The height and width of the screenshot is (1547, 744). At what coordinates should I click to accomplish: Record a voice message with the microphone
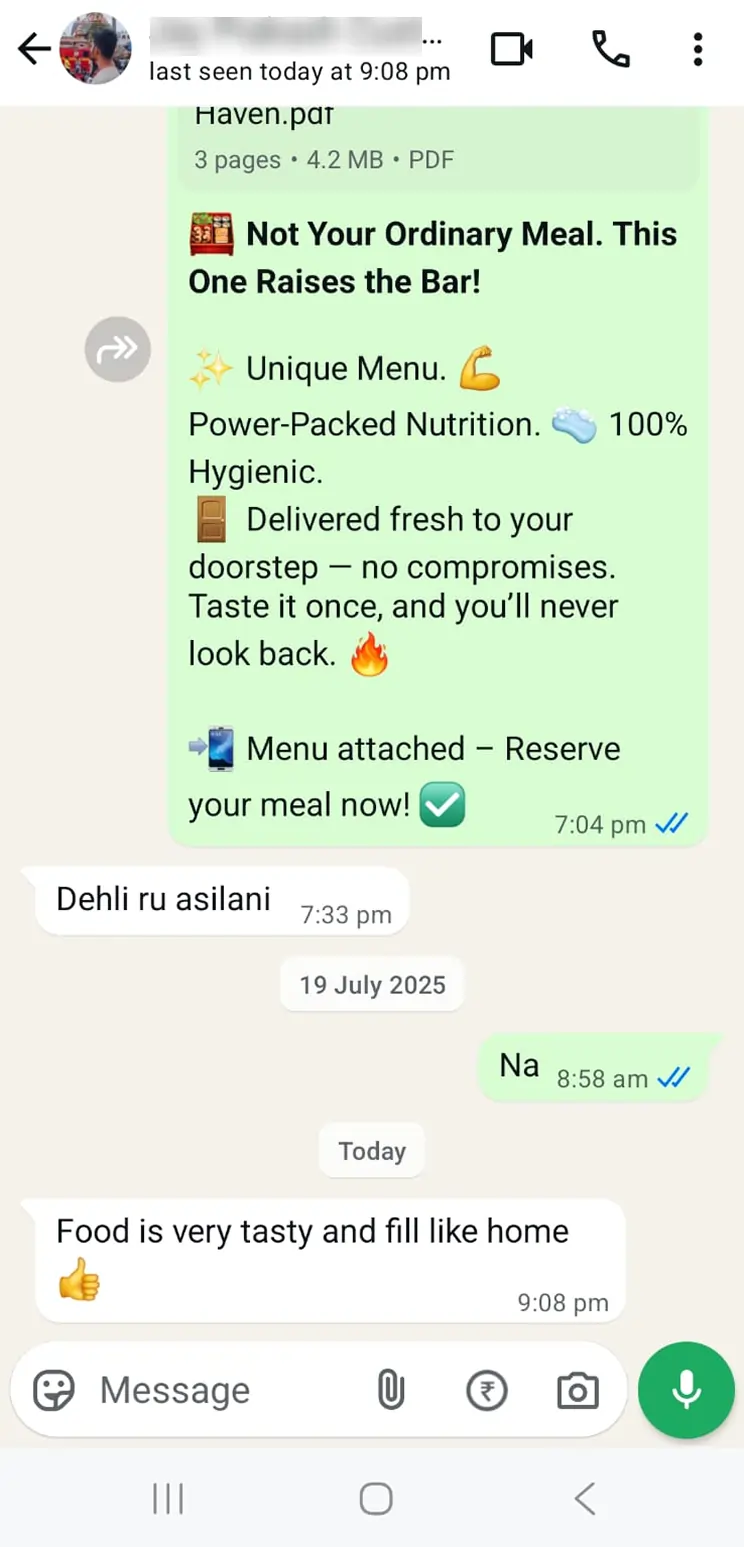click(686, 1390)
